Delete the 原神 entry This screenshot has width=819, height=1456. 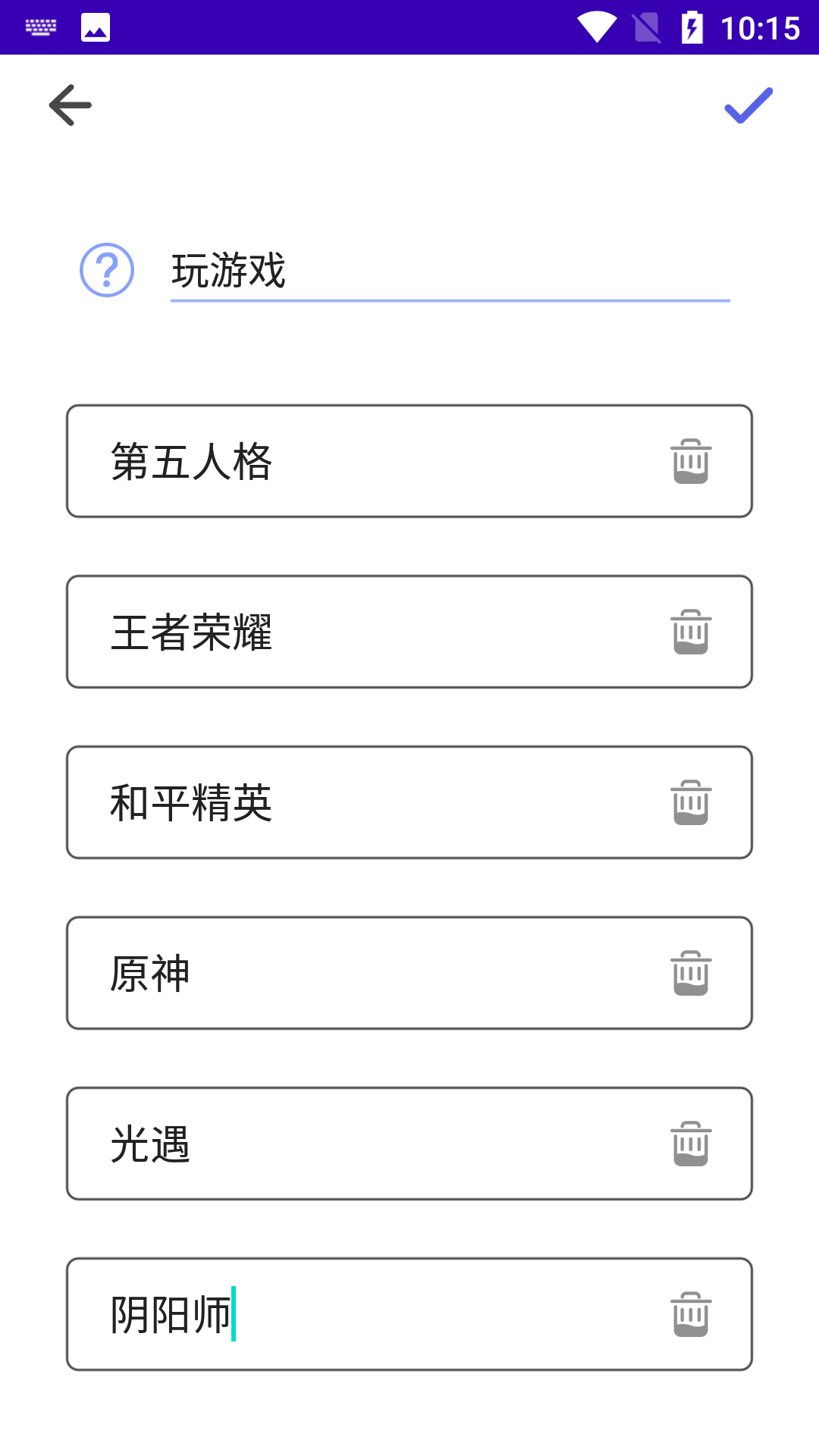tap(689, 972)
